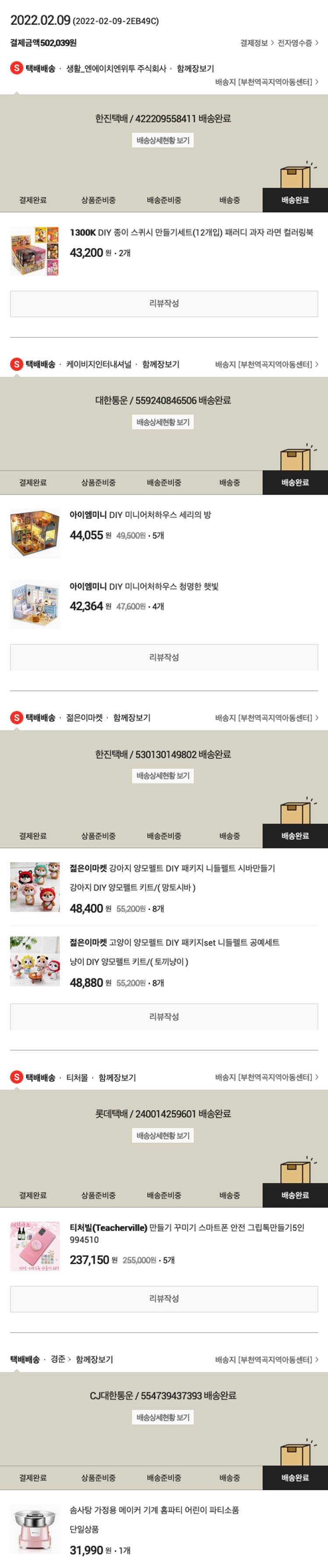View 배송상세현황 for 대한통운 559240846506
Image resolution: width=328 pixels, height=1568 pixels.
[163, 422]
